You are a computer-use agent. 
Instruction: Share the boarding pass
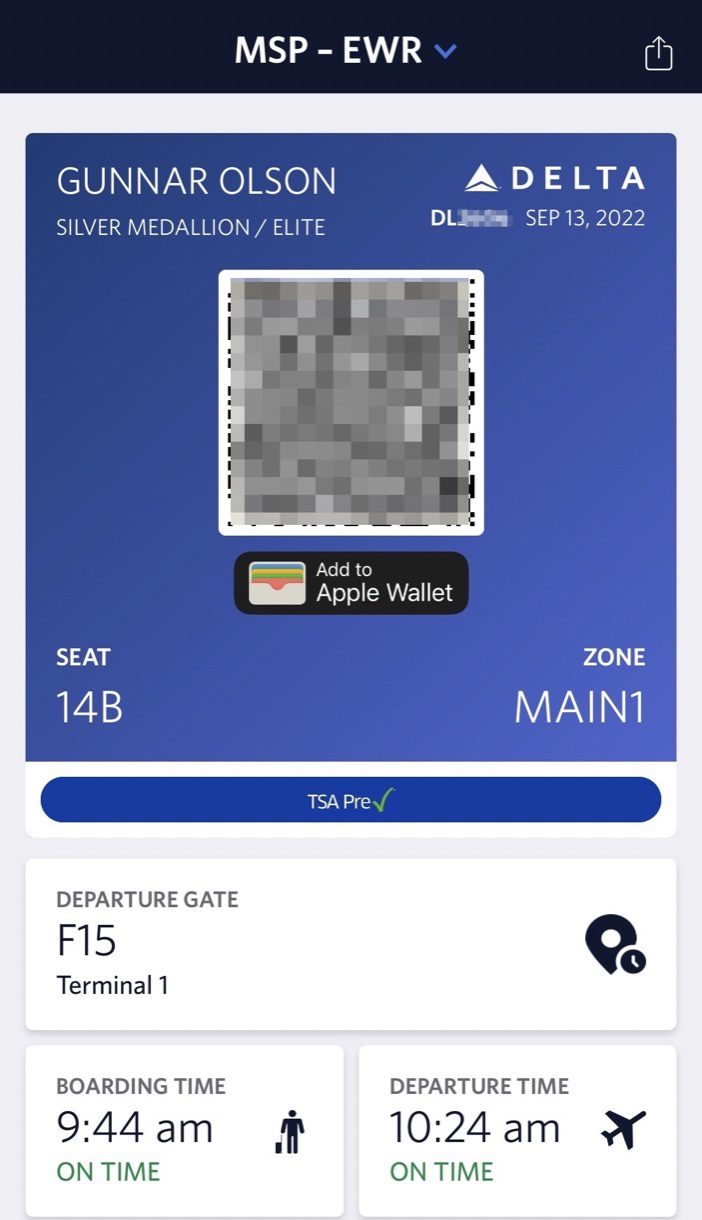[x=658, y=53]
